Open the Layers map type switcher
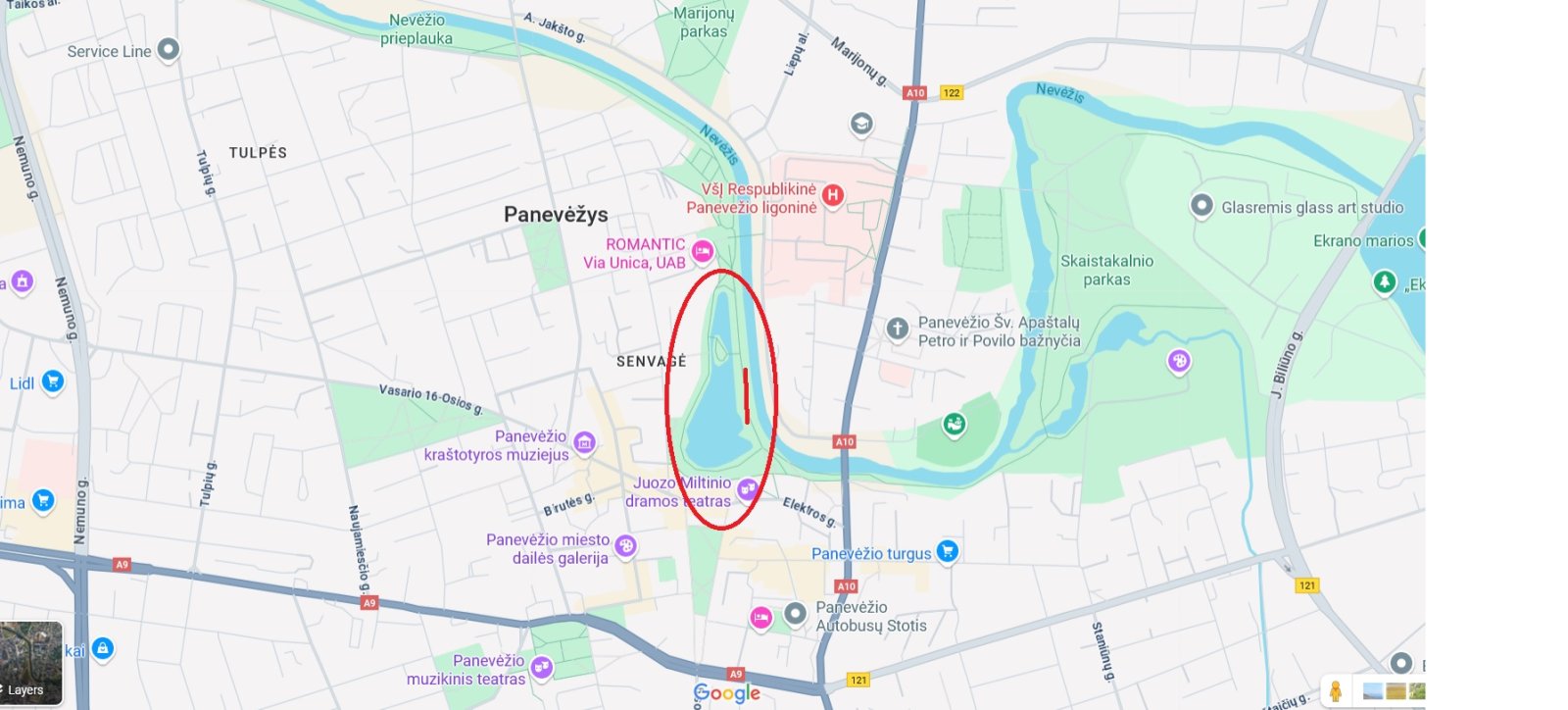This screenshot has width=1568, height=710. [x=30, y=664]
